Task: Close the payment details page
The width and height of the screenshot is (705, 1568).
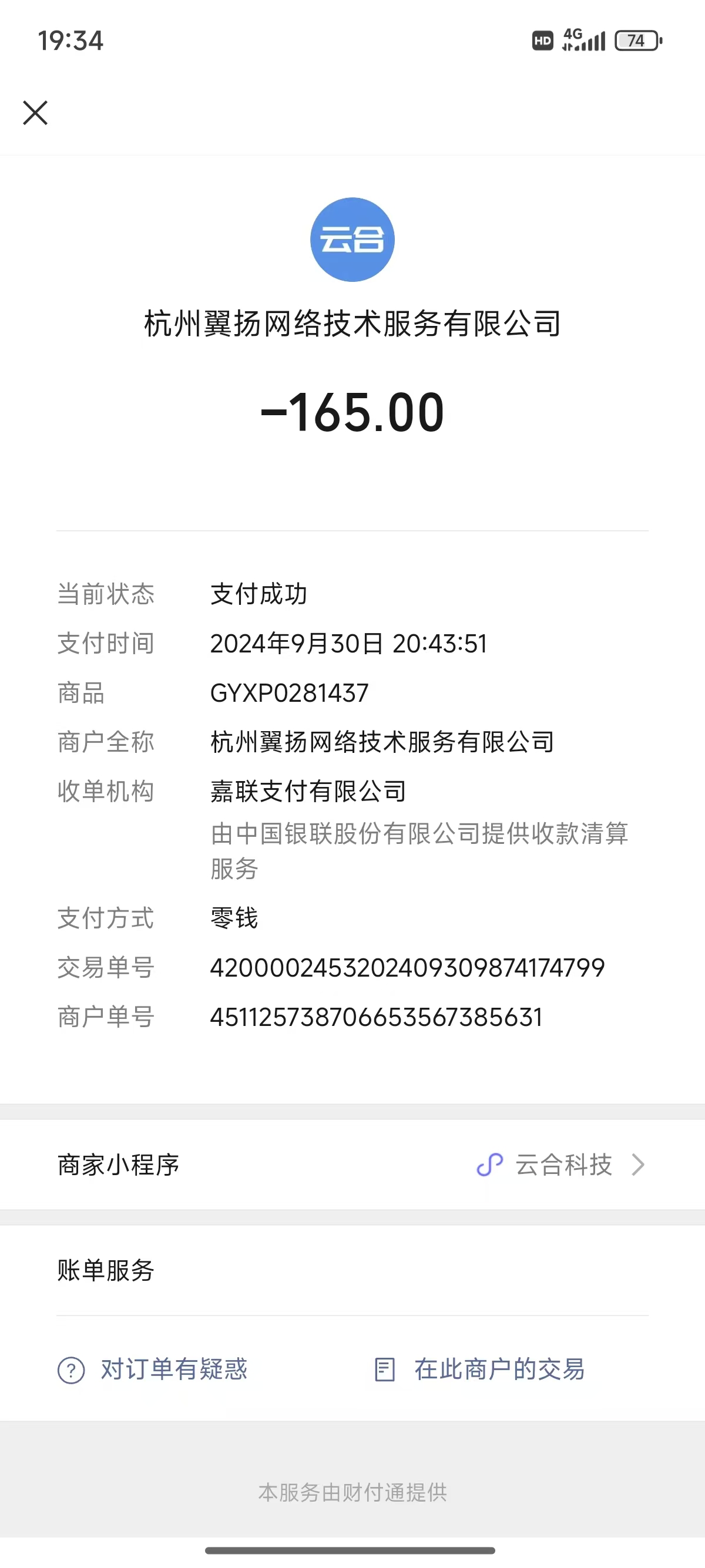Action: pyautogui.click(x=35, y=113)
